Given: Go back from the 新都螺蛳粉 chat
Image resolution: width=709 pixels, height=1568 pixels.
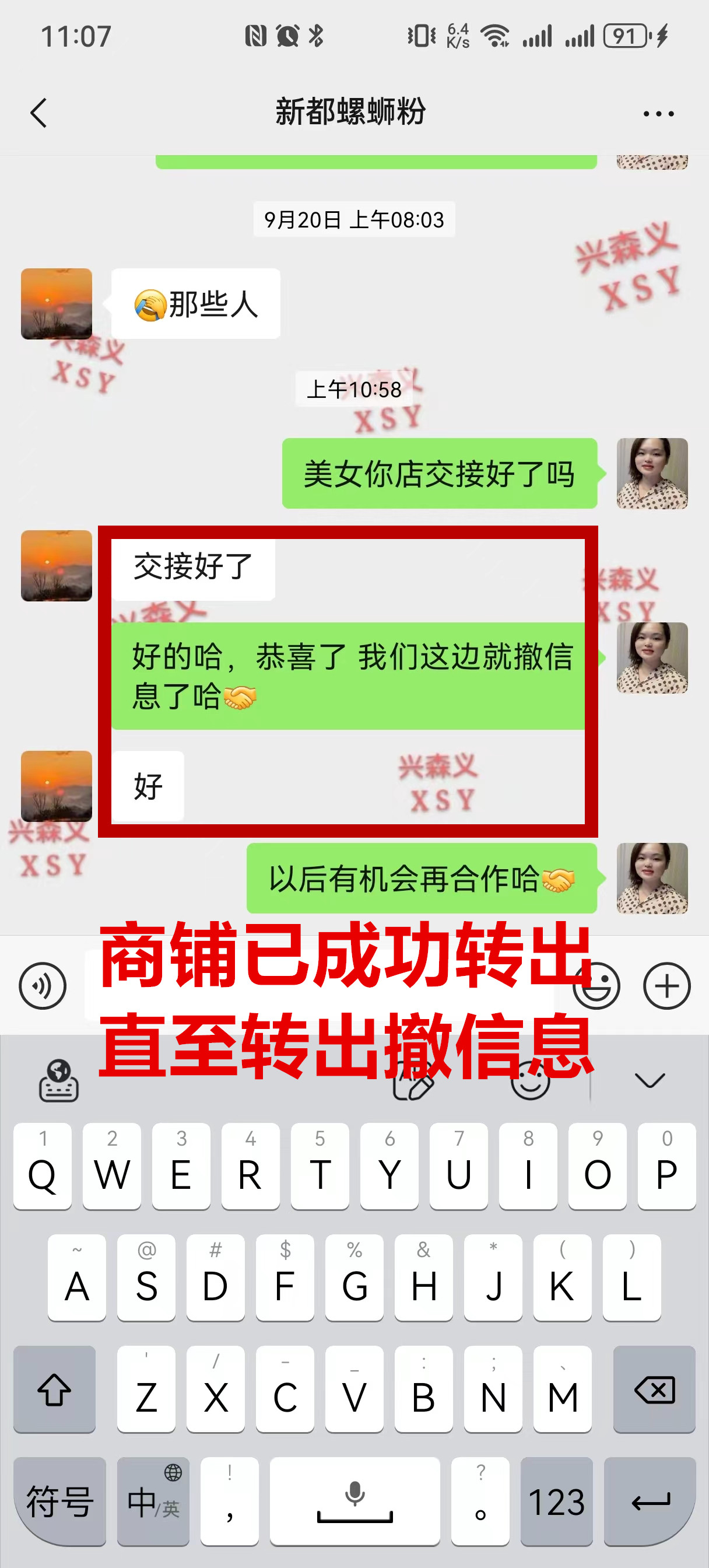Looking at the screenshot, I should (38, 113).
